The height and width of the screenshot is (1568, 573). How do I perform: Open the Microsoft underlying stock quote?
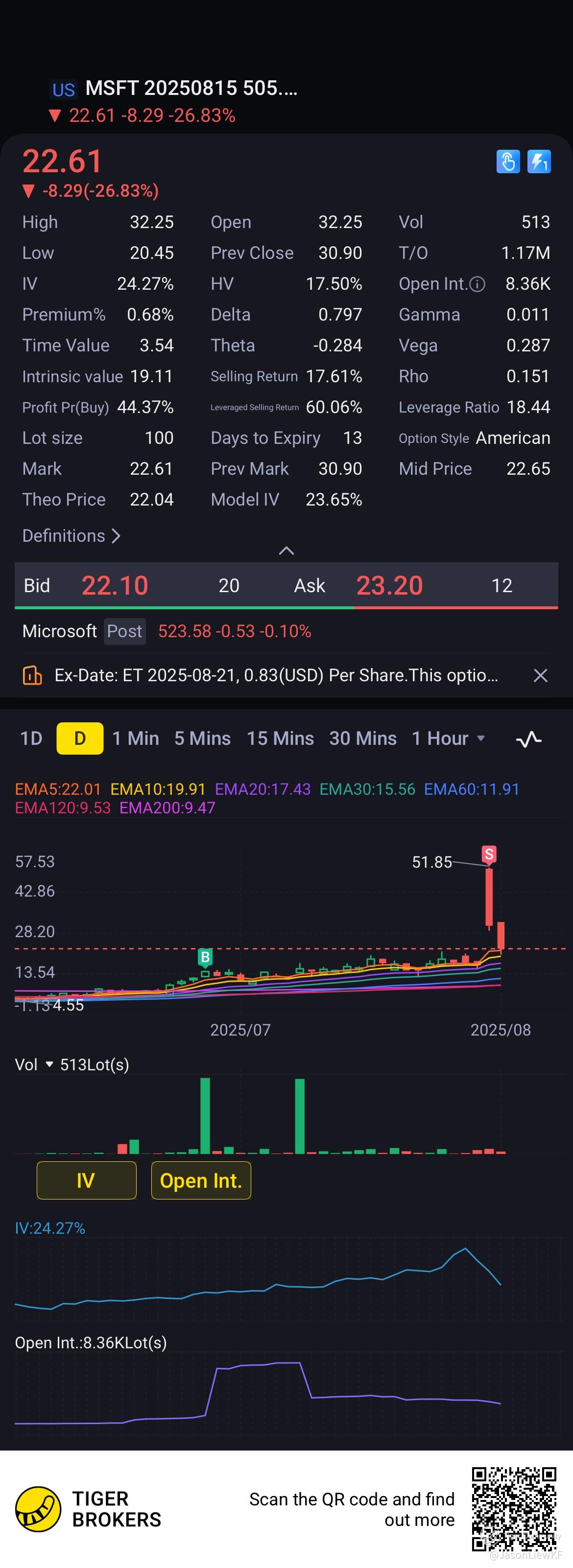[x=60, y=631]
